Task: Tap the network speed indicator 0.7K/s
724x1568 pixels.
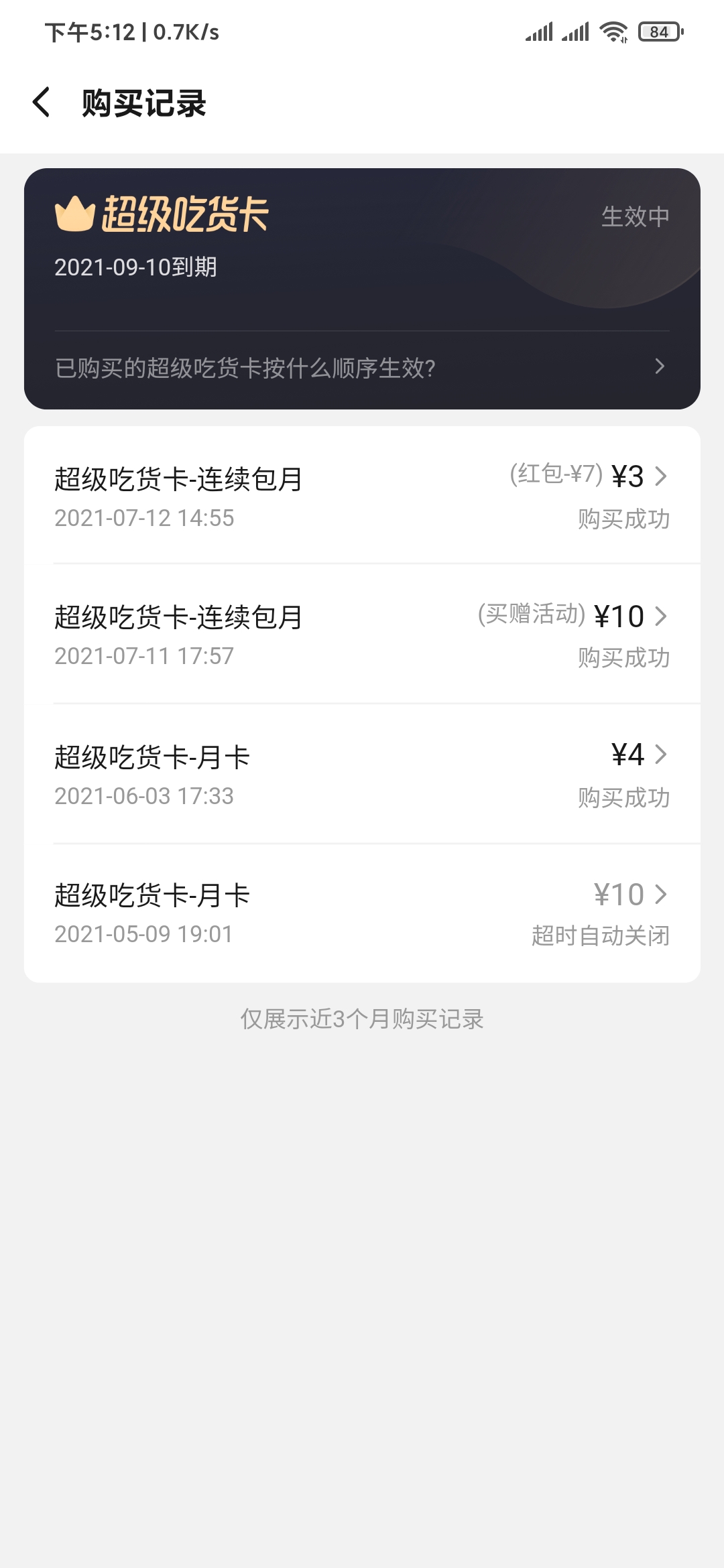Action: click(184, 31)
